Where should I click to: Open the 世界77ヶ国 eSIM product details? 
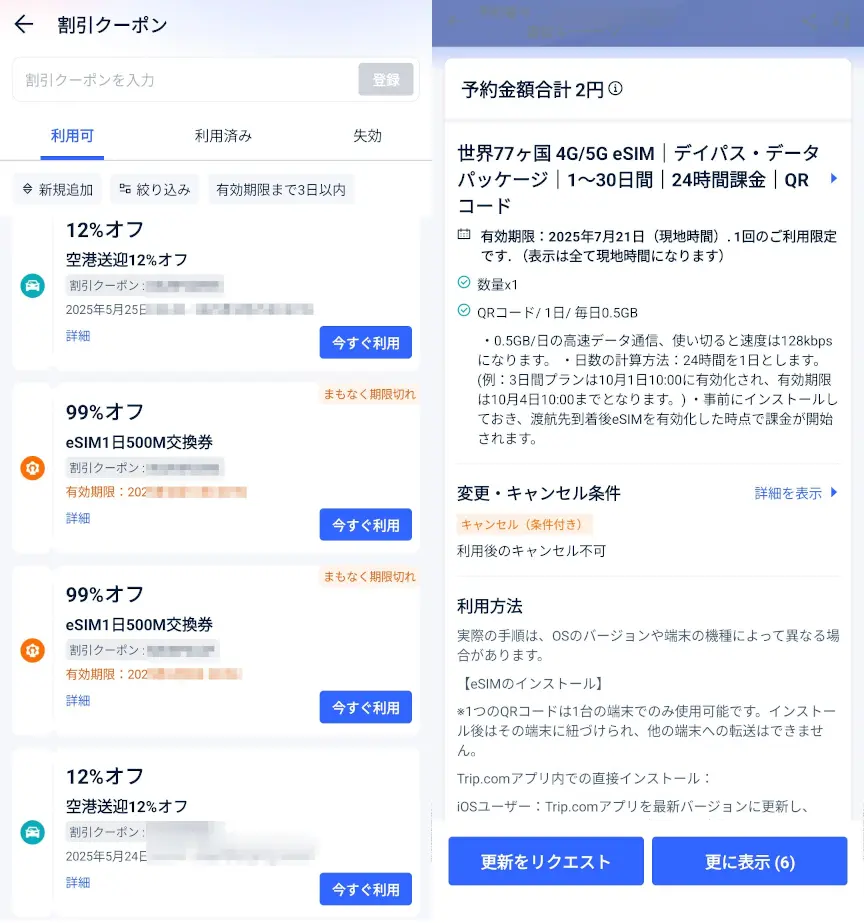click(x=834, y=179)
